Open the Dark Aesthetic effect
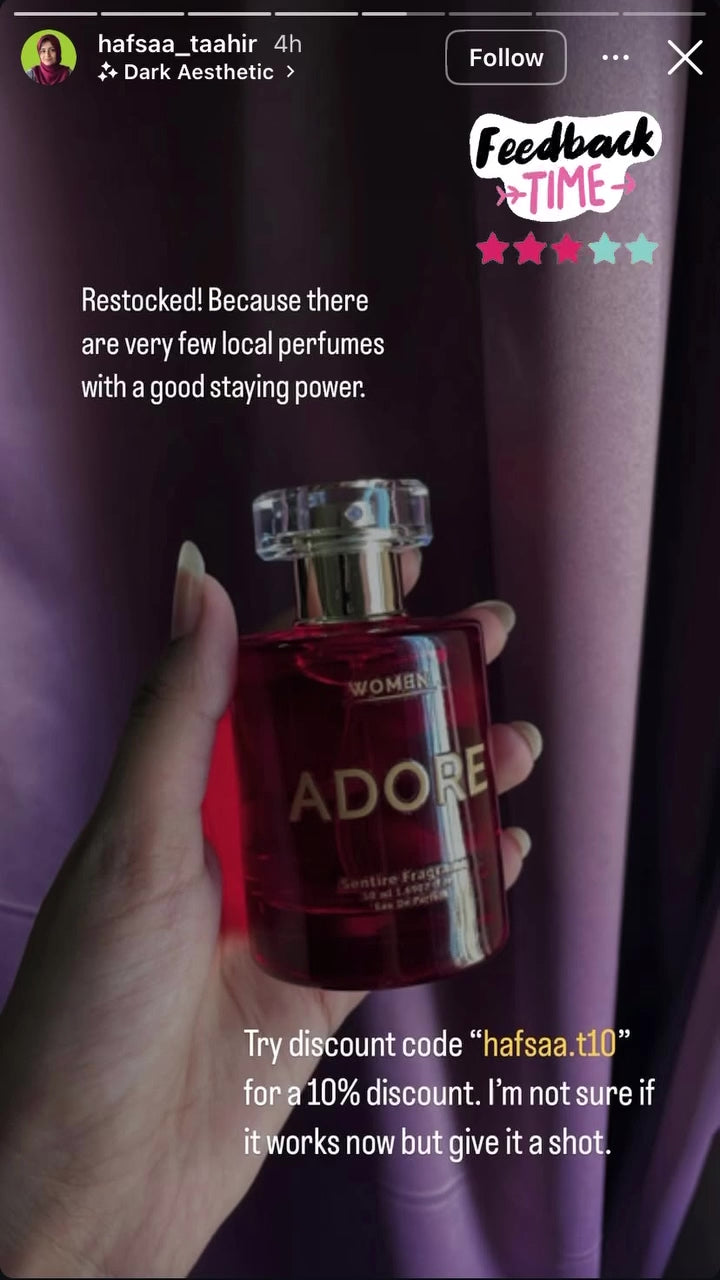720x1280 pixels. click(198, 72)
